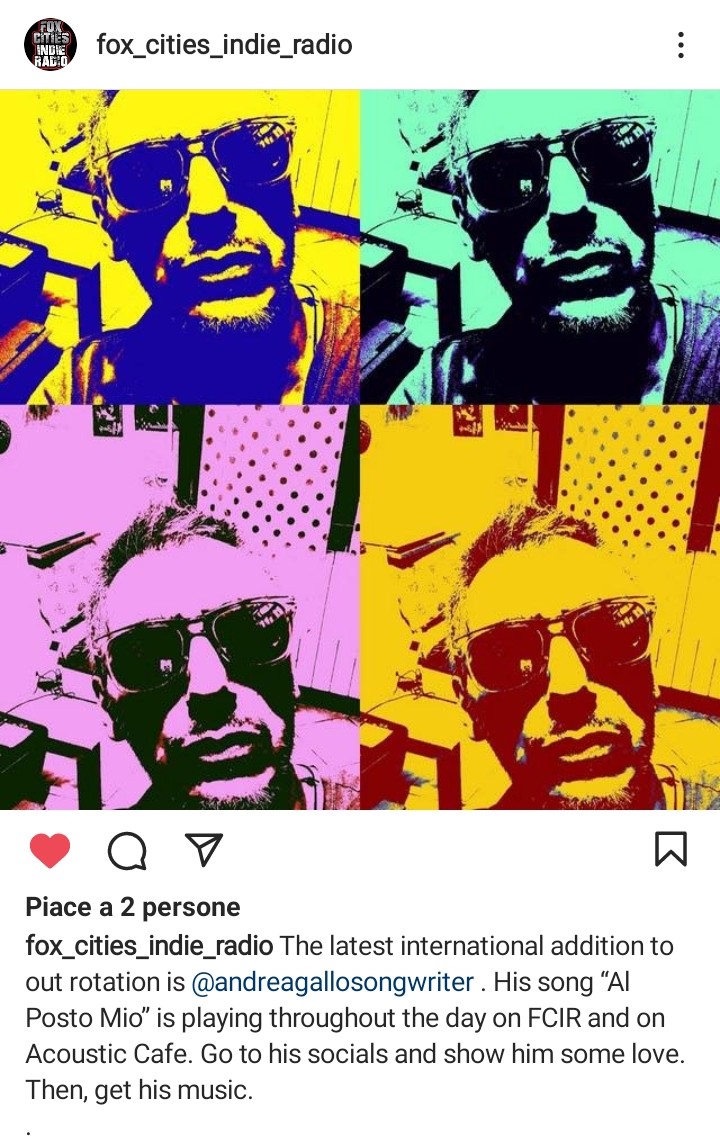Open the fox_cities_indie_radio profile picture
Viewport: 720px width, 1136px height.
50,45
